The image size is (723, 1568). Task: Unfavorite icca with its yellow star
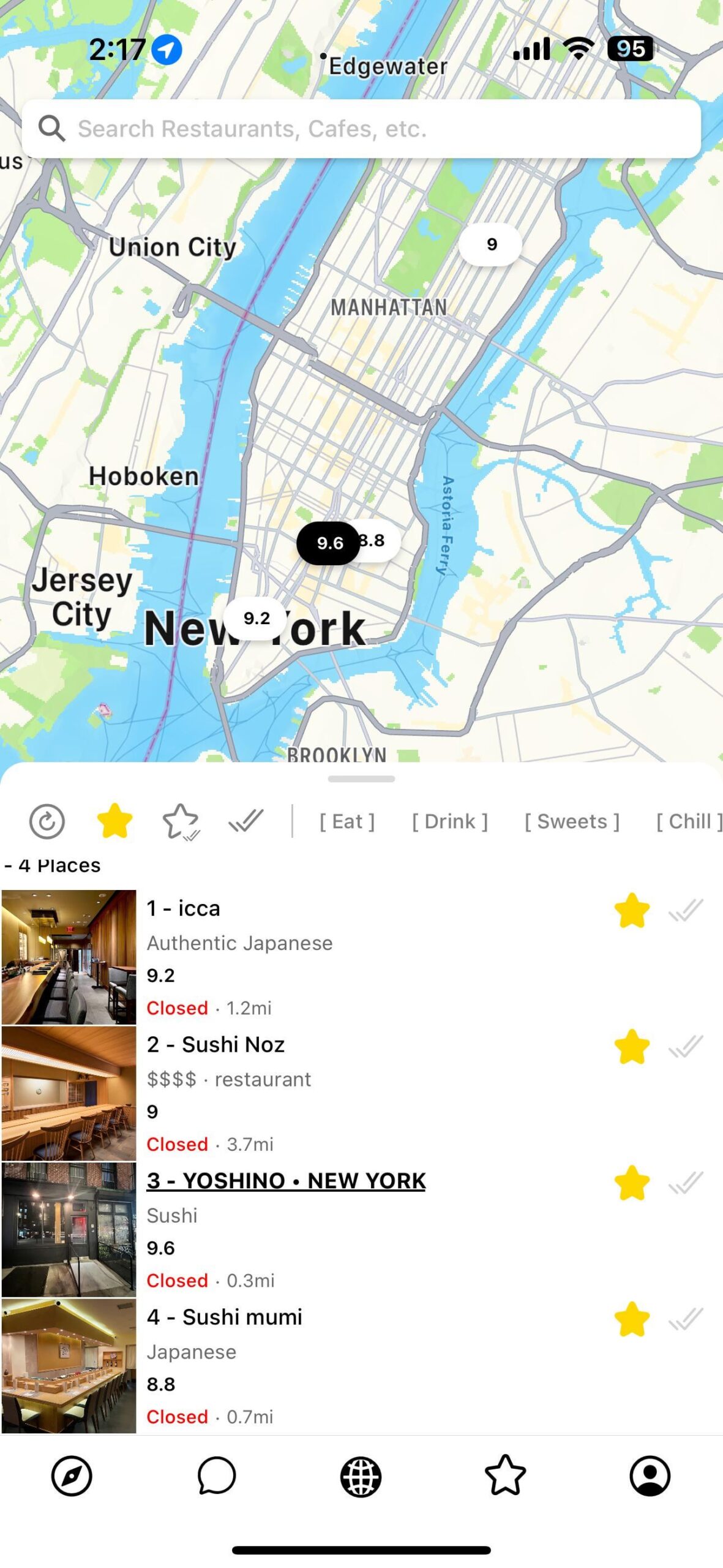[x=632, y=910]
